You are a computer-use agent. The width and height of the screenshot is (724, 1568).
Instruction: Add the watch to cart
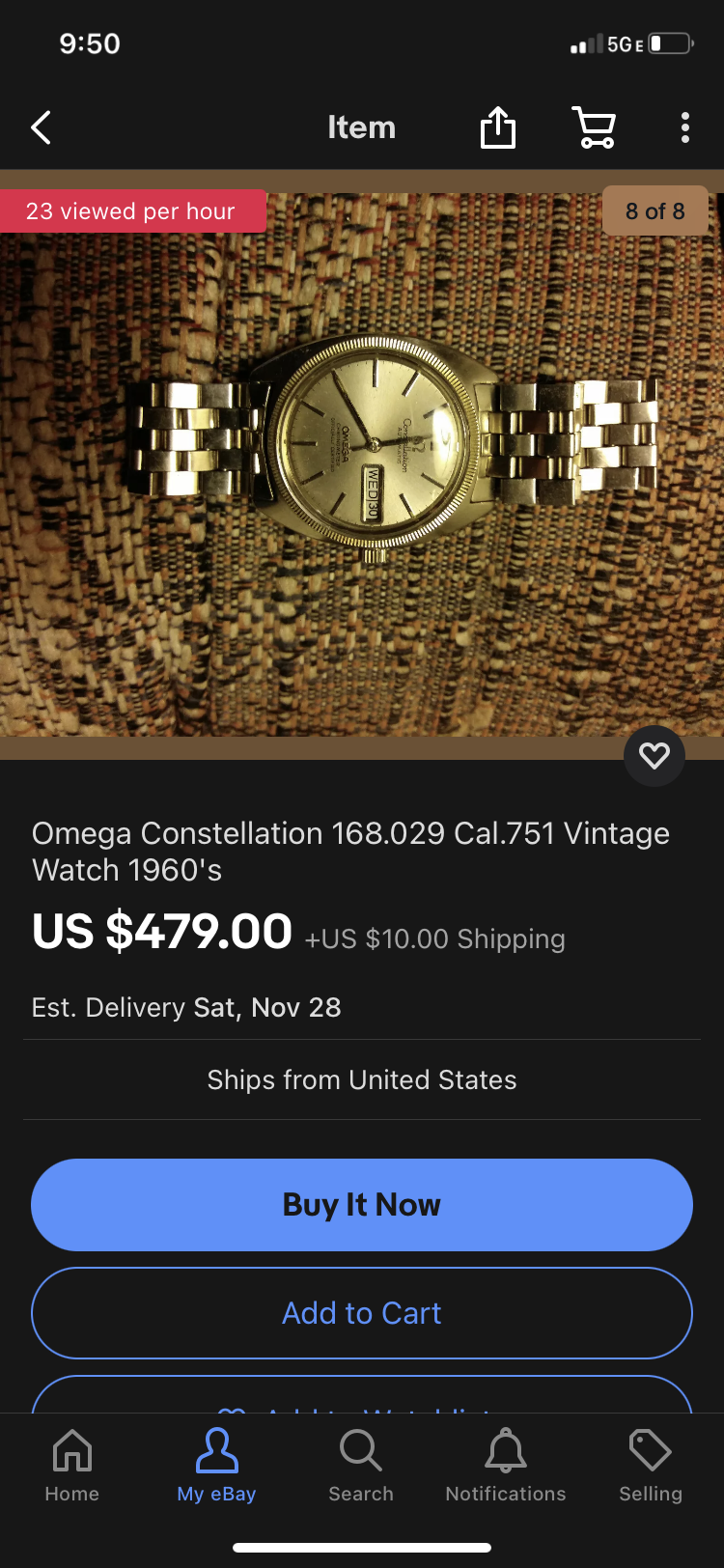pos(362,1313)
